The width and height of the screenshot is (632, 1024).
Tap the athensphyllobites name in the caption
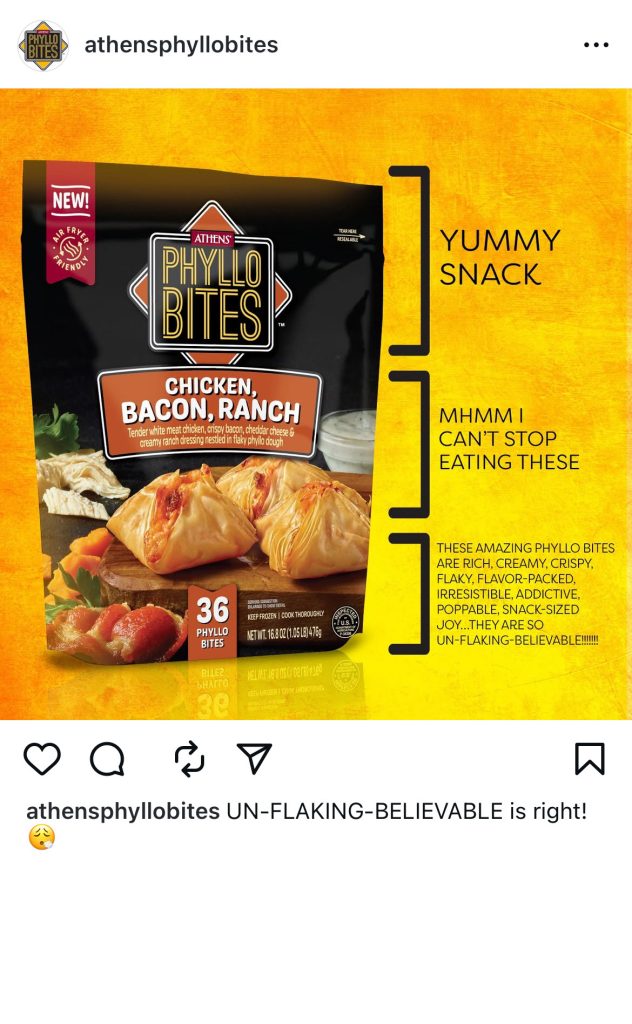point(123,811)
